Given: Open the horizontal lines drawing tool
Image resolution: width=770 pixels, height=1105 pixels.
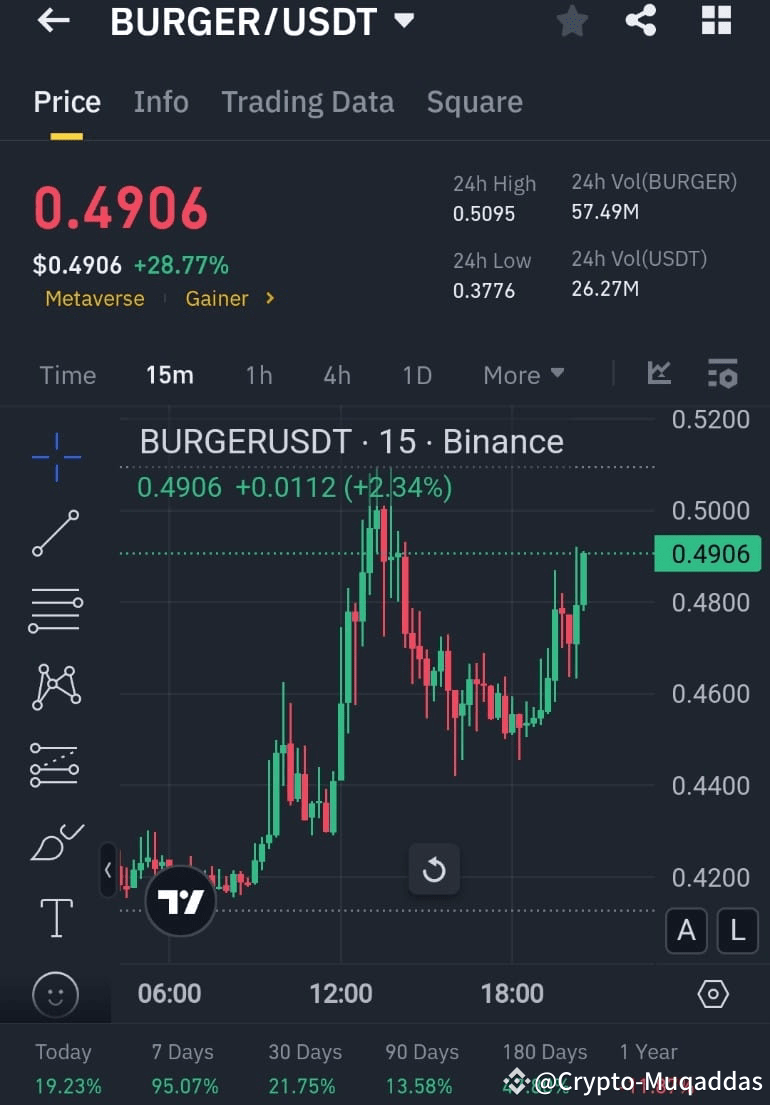Looking at the screenshot, I should click(x=55, y=610).
